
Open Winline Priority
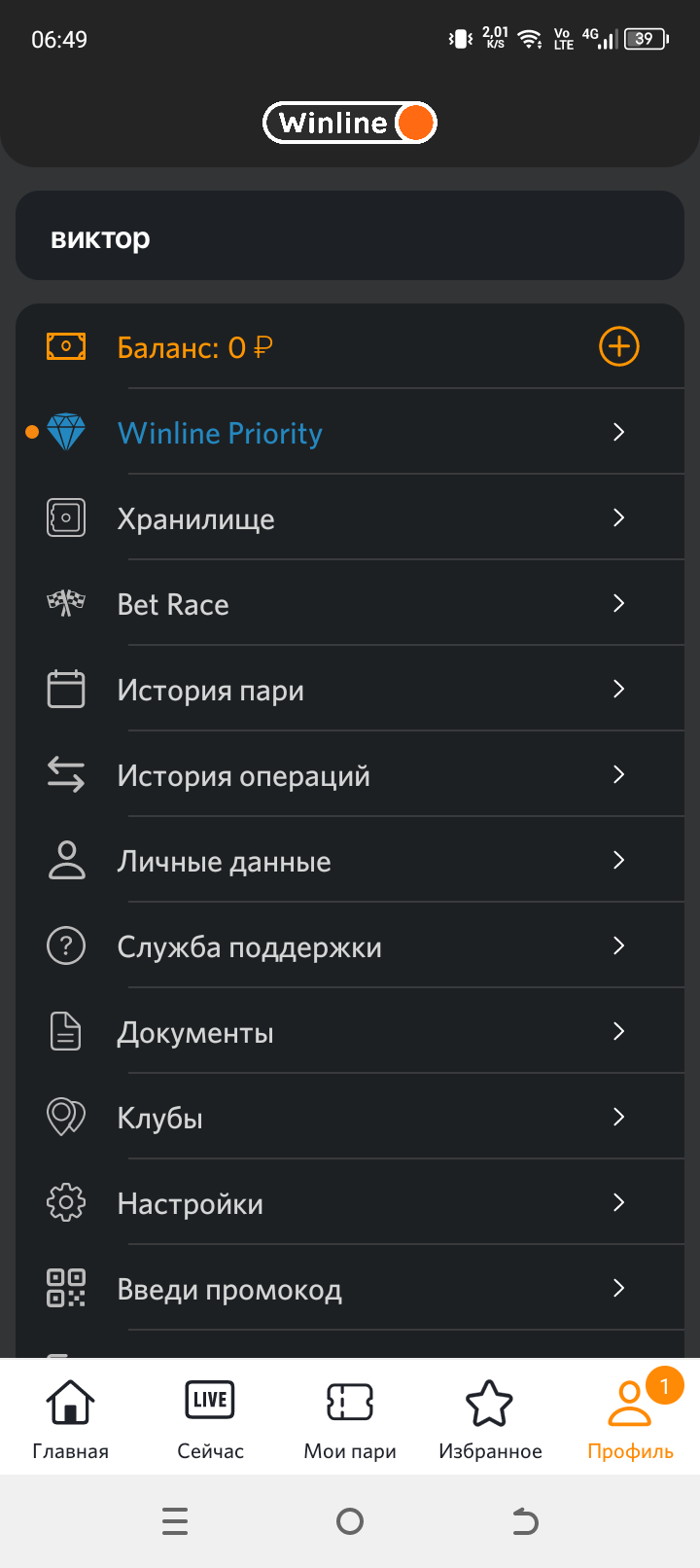pyautogui.click(x=350, y=433)
